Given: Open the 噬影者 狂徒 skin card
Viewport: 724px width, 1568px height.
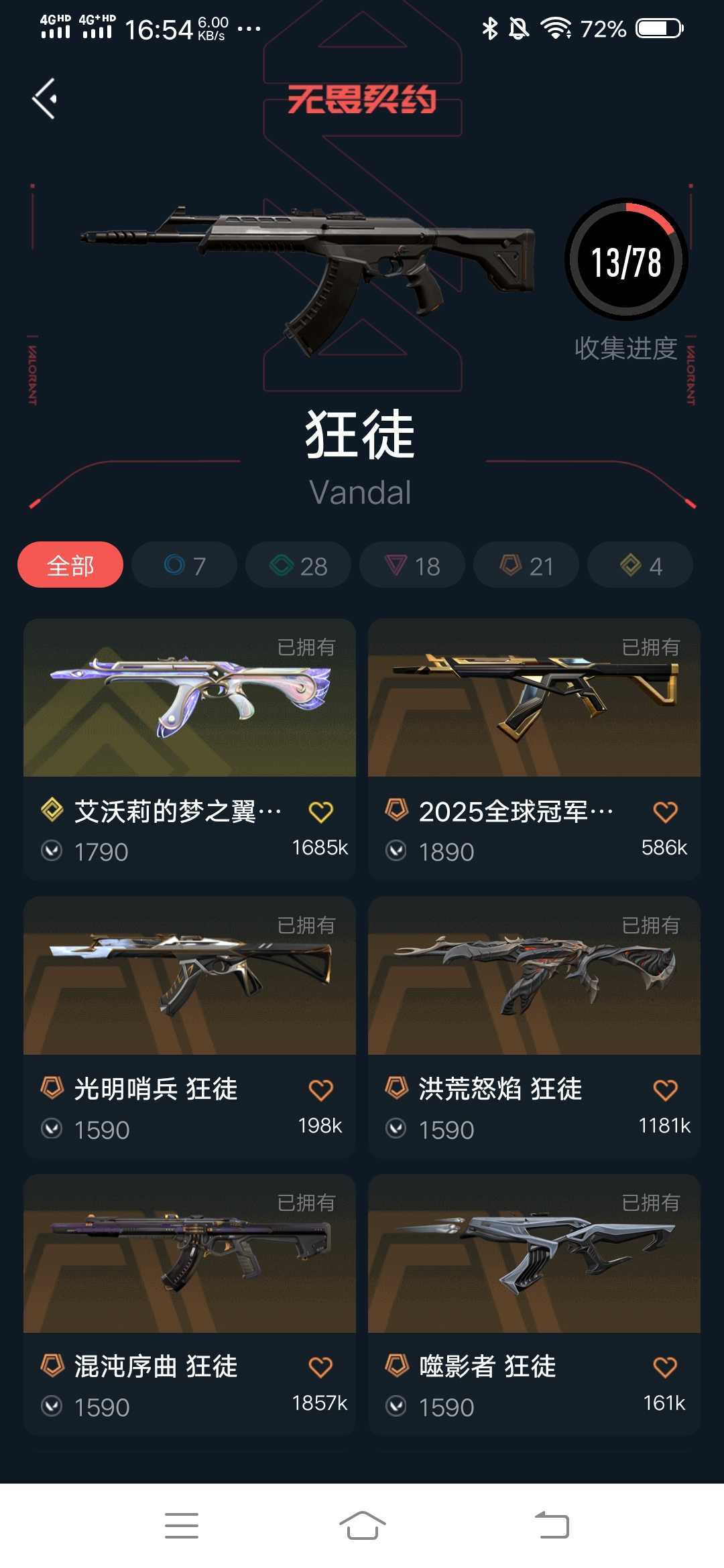Looking at the screenshot, I should point(534,1254).
